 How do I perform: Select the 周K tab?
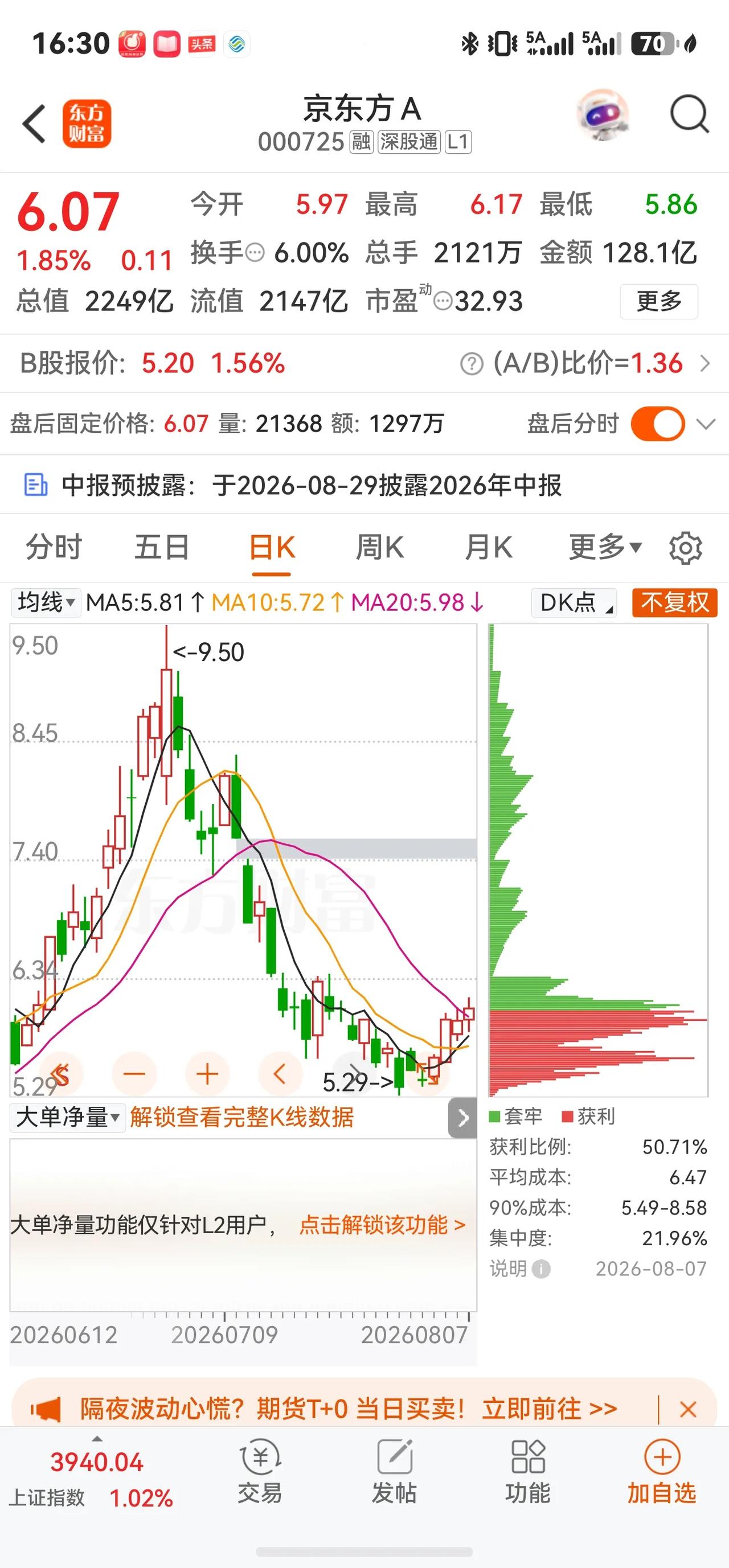pos(379,547)
